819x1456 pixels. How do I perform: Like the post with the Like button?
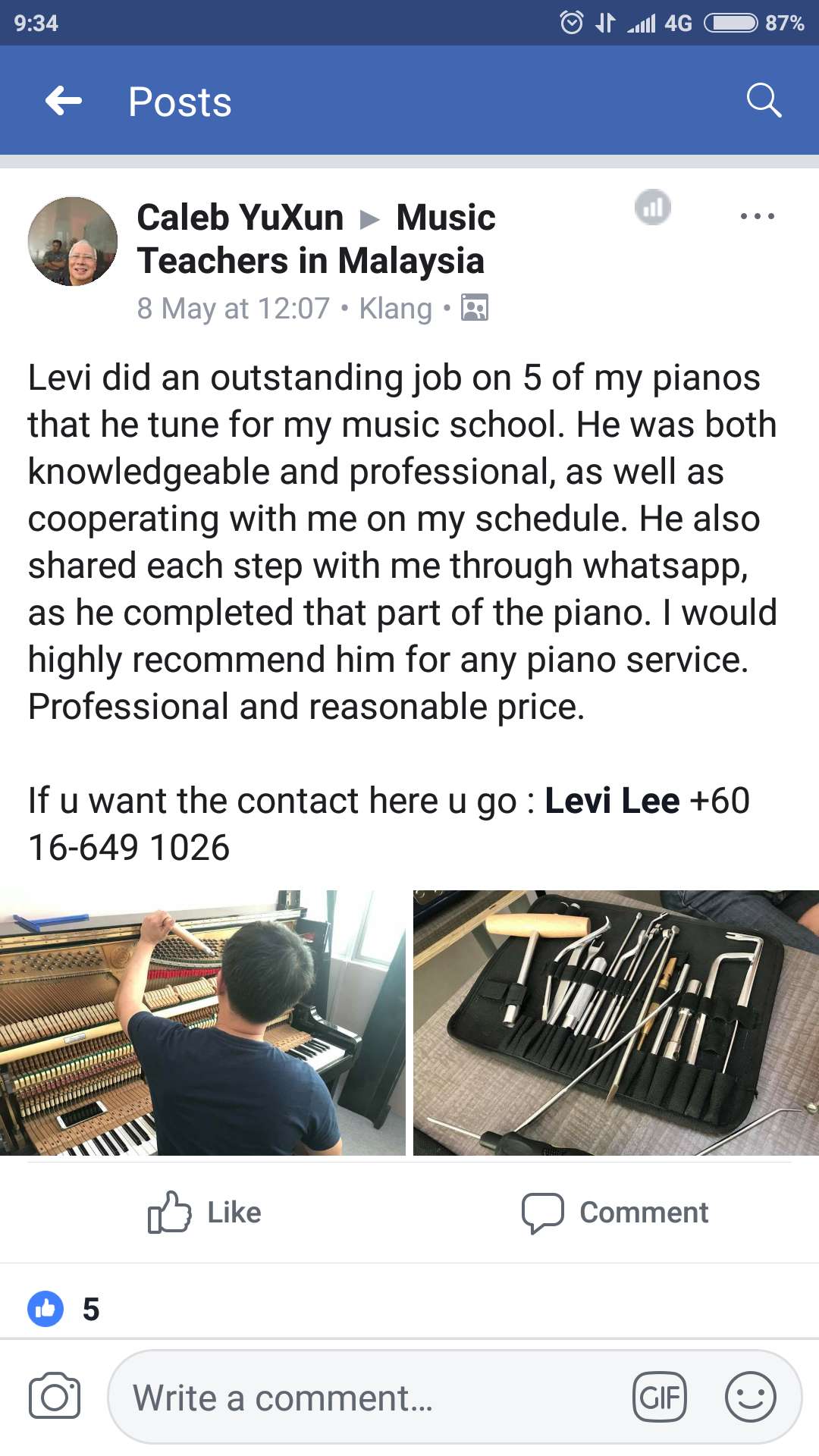203,1212
